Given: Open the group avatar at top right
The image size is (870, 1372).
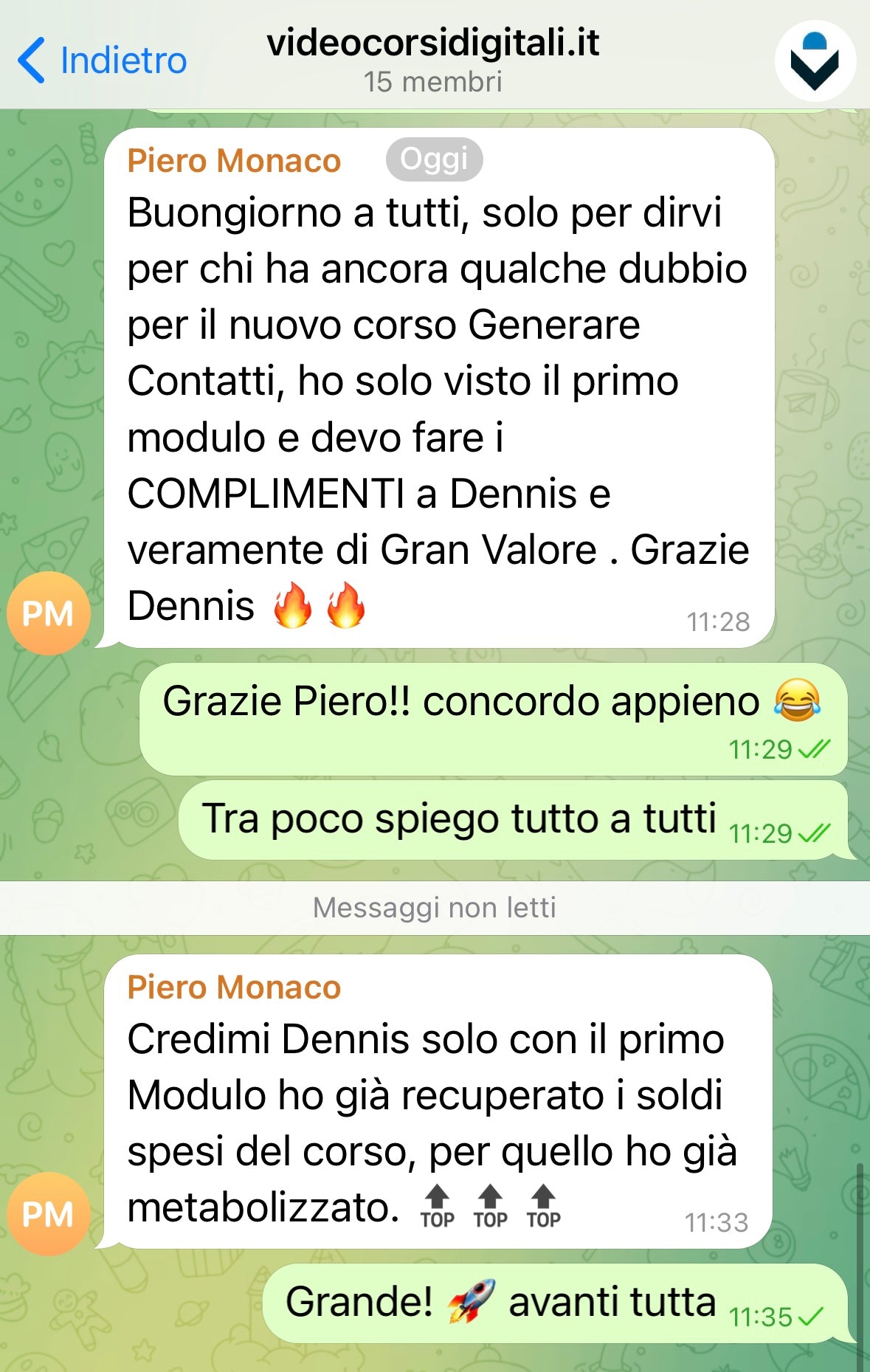Looking at the screenshot, I should pyautogui.click(x=815, y=61).
